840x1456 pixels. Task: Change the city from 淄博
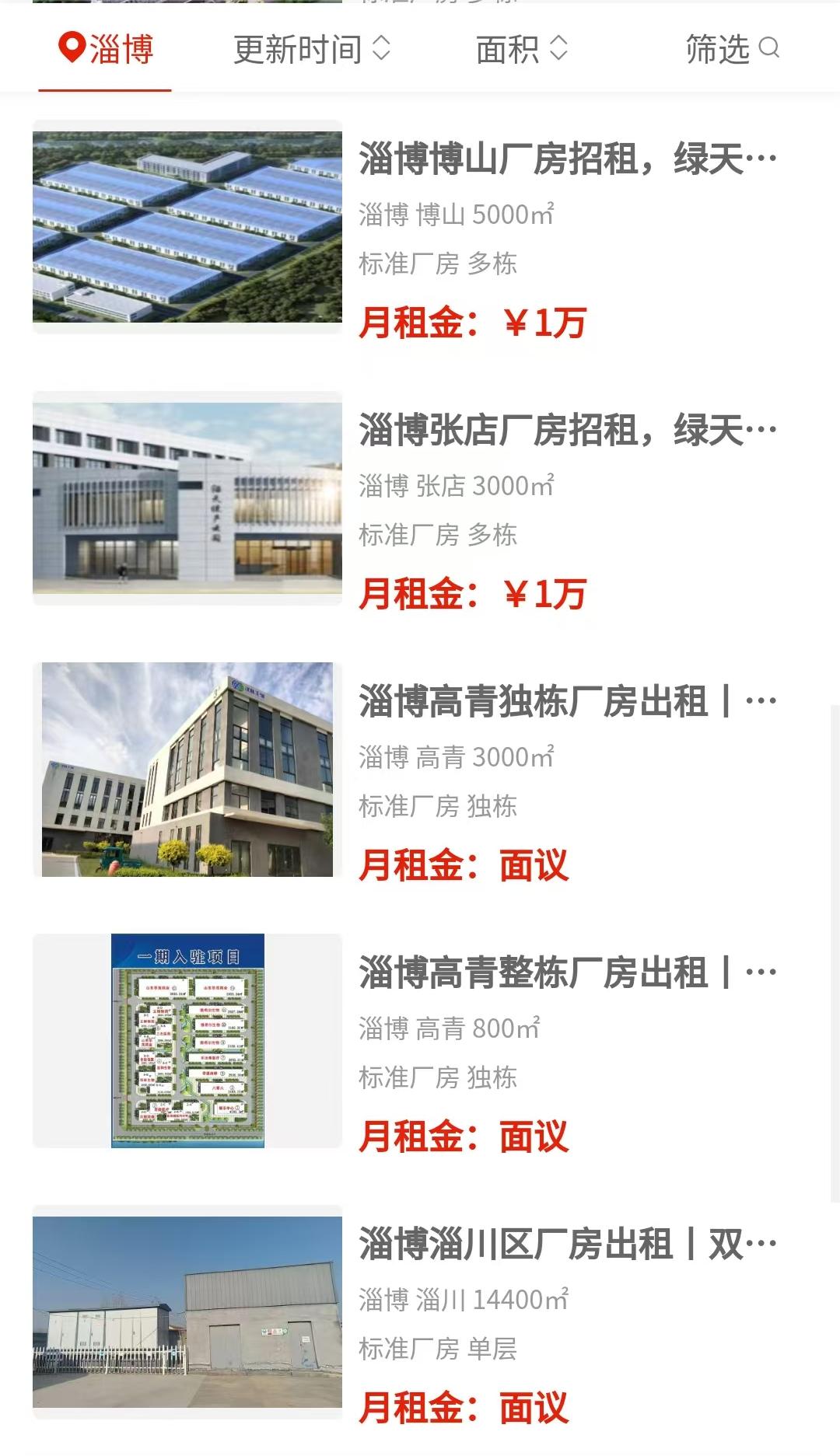click(x=106, y=50)
